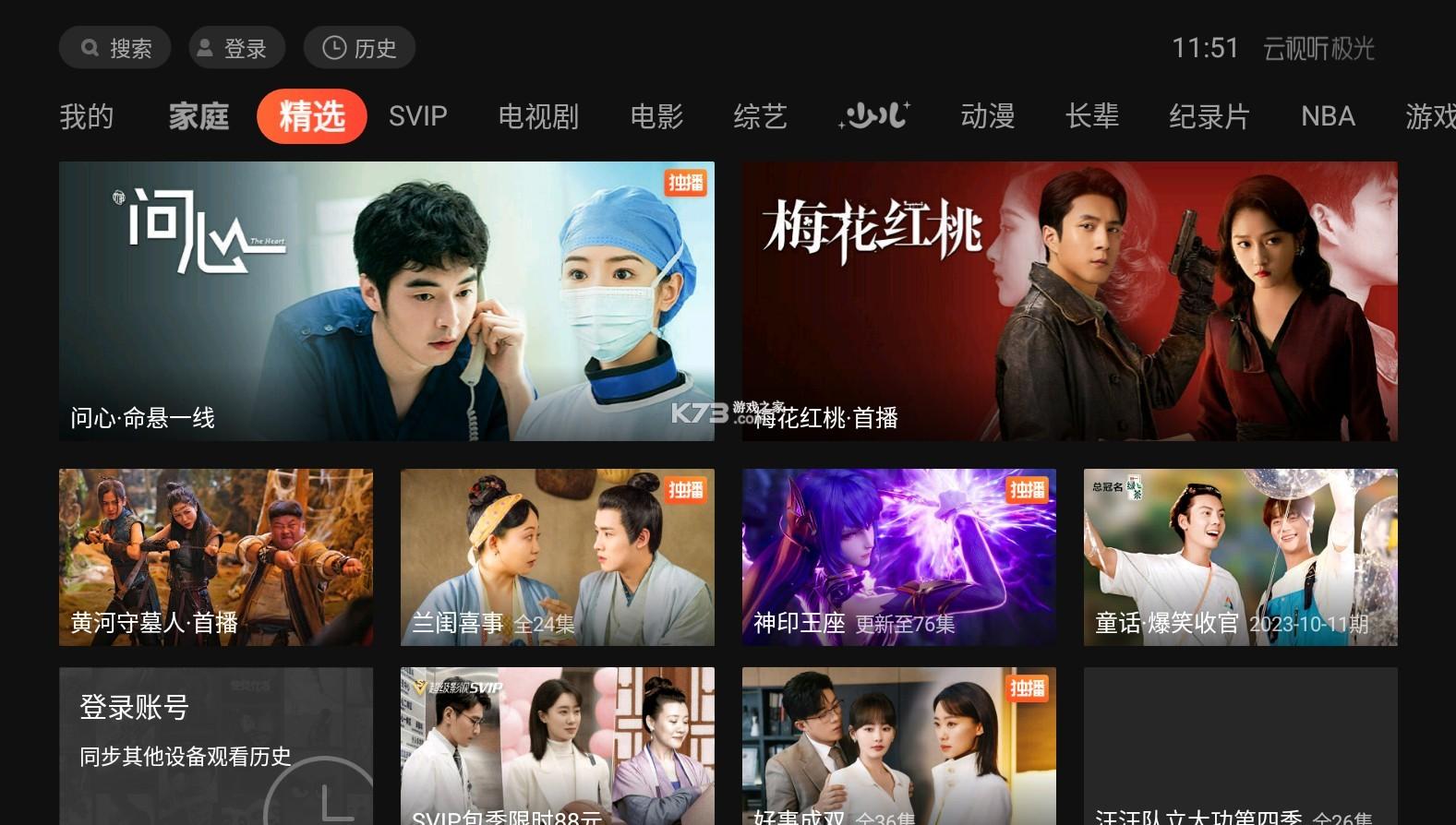1456x825 pixels.
Task: Open the 兰闺喜事 series card
Action: 557,556
